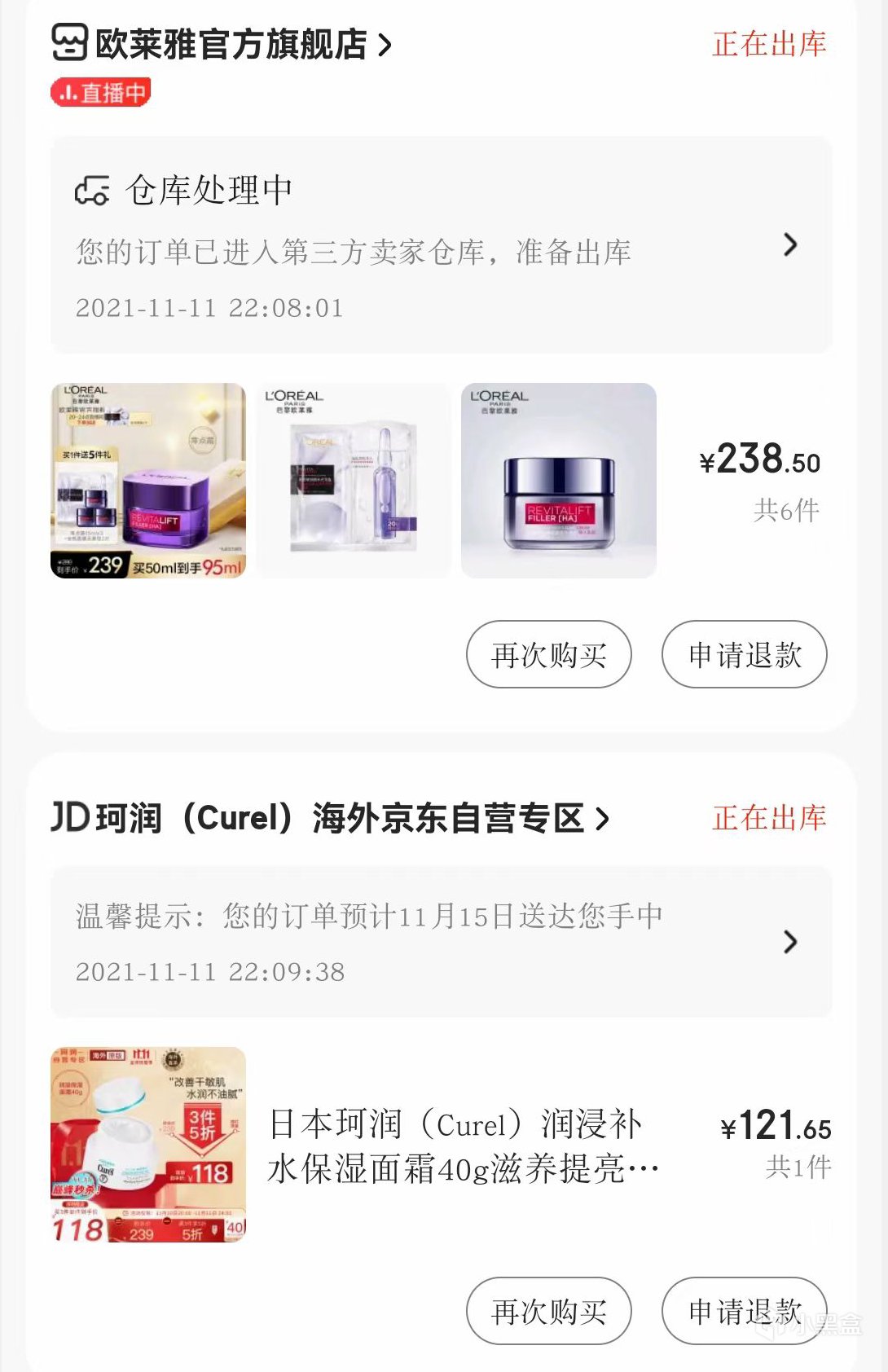Screen dimensions: 888x1372
Task: Open the Revitalift Filler cream jar image
Action: [559, 481]
